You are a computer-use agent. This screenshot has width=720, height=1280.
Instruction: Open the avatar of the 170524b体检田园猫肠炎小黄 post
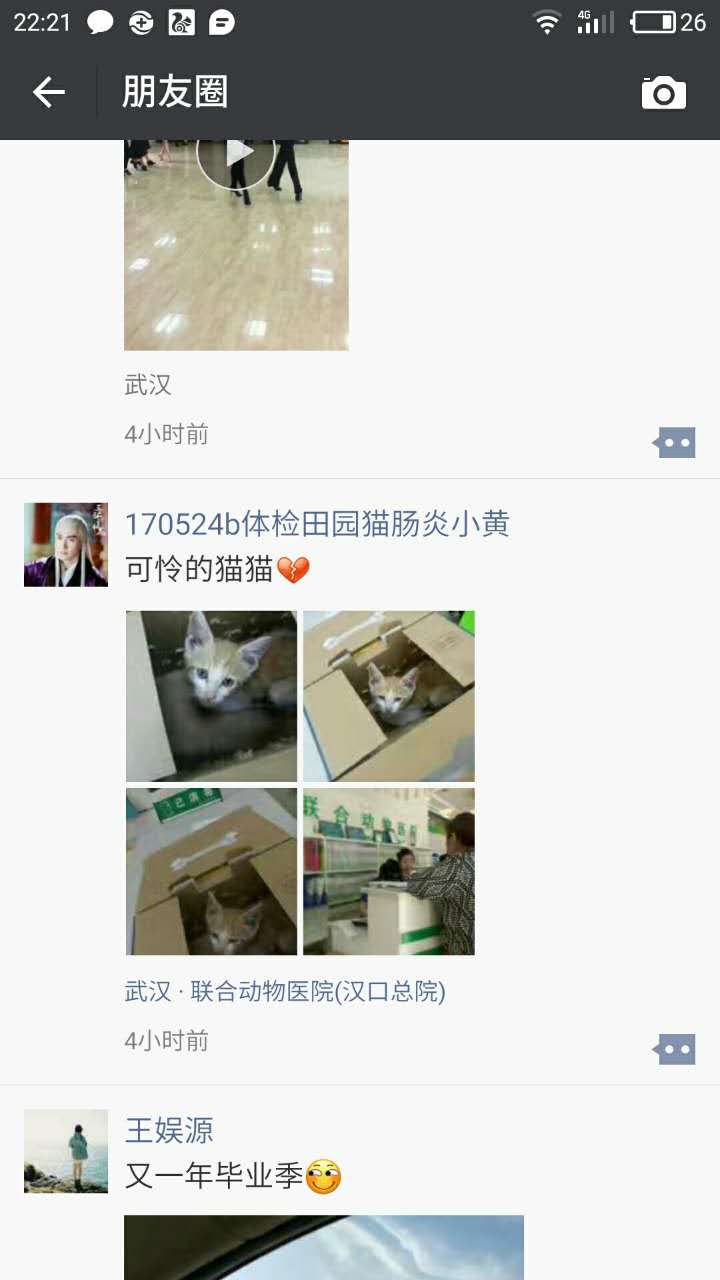coord(66,544)
